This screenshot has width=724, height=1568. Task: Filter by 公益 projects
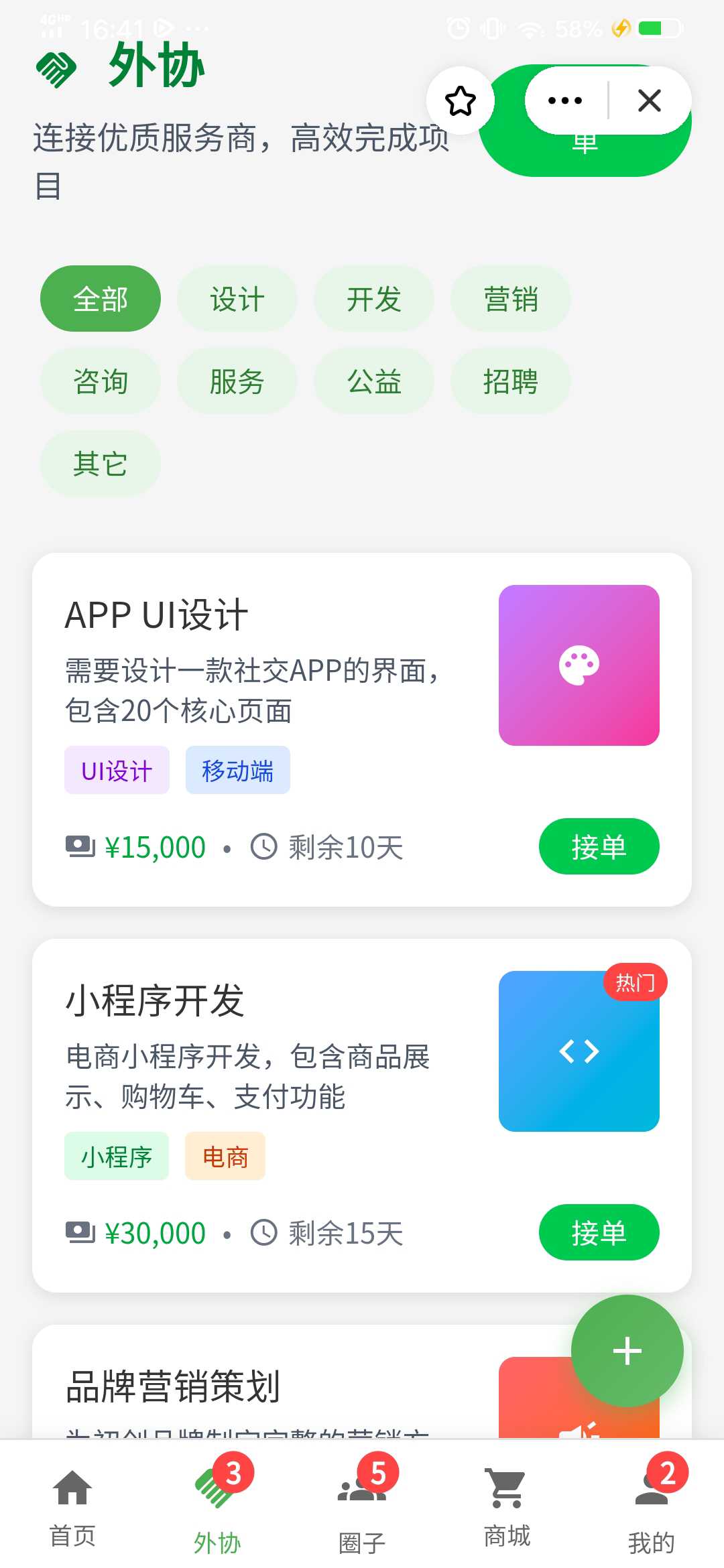(373, 381)
